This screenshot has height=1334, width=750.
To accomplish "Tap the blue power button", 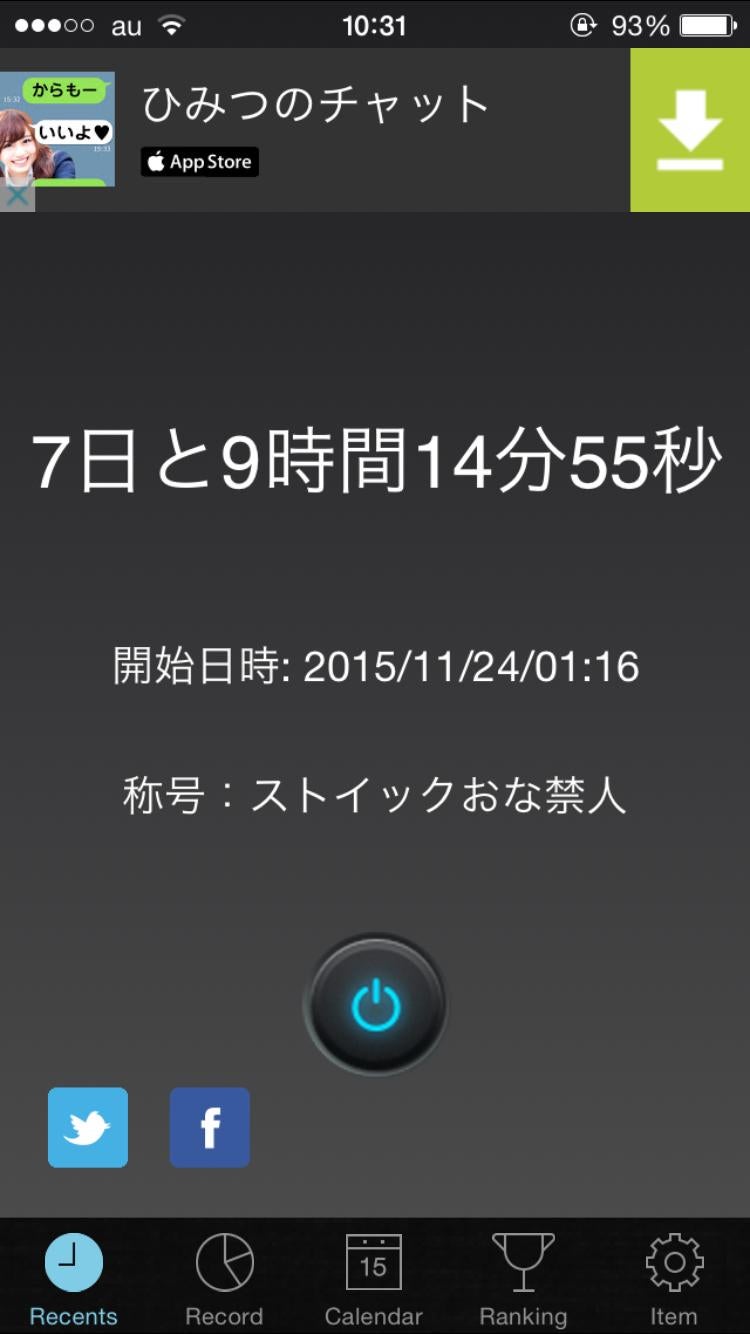I will point(375,1004).
